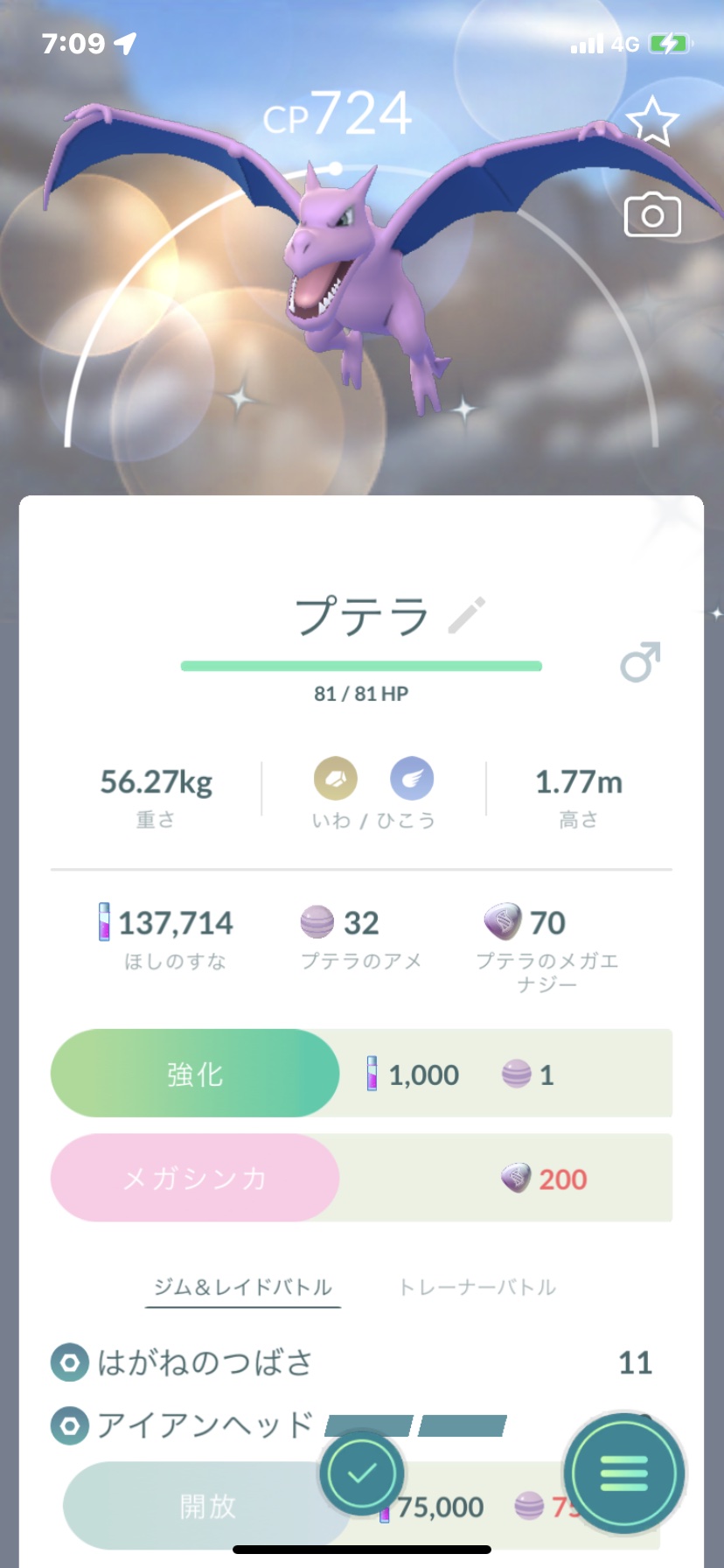Mark プテラ as favorite with the star
724x1568 pixels.
click(x=652, y=121)
